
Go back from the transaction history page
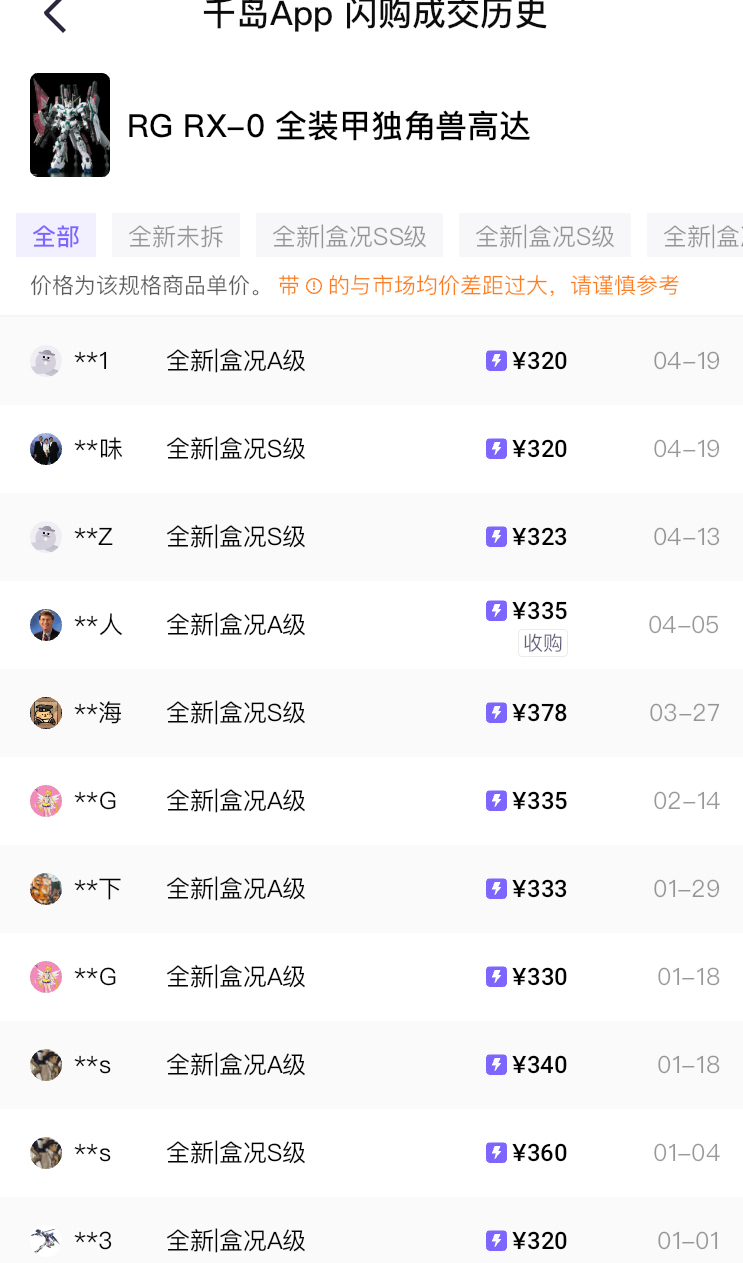pos(55,16)
